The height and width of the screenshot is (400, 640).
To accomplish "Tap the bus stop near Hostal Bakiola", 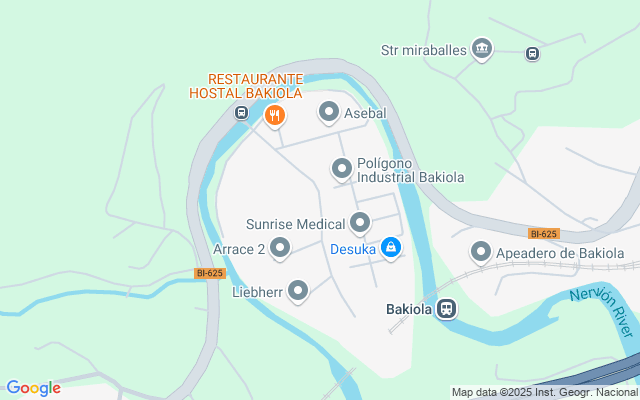I will tap(241, 112).
